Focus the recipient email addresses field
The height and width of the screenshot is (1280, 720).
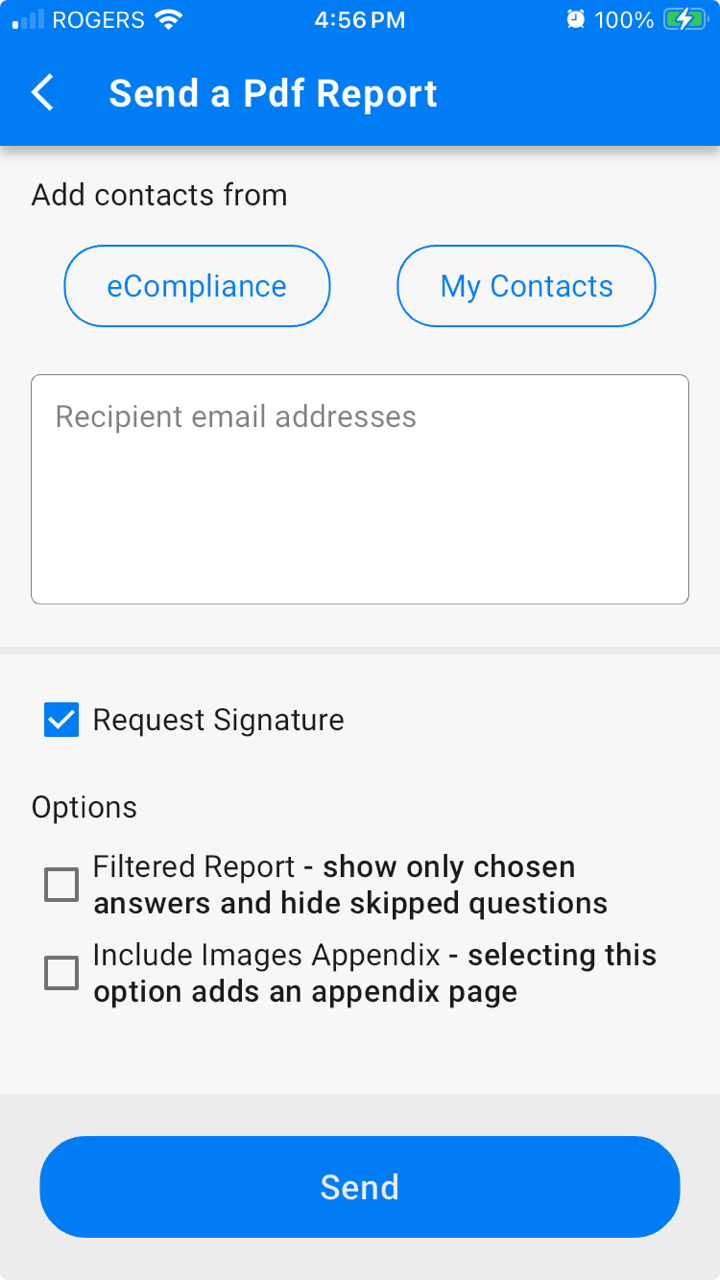pyautogui.click(x=360, y=489)
